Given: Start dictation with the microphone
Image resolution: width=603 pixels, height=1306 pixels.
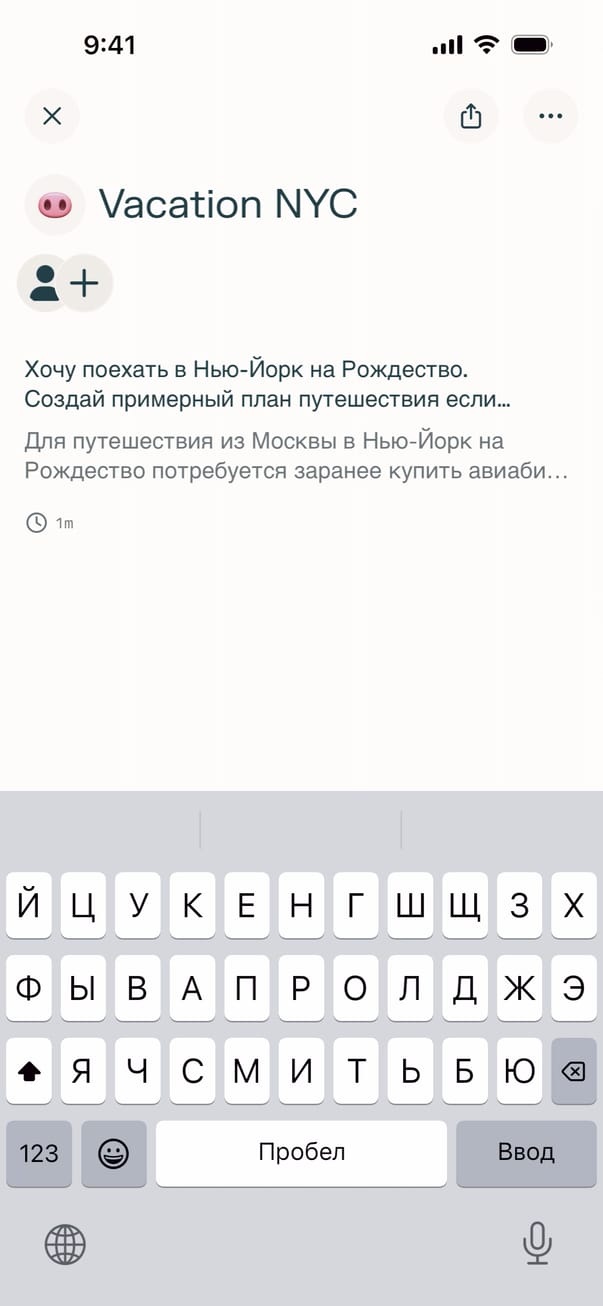Looking at the screenshot, I should [537, 1244].
